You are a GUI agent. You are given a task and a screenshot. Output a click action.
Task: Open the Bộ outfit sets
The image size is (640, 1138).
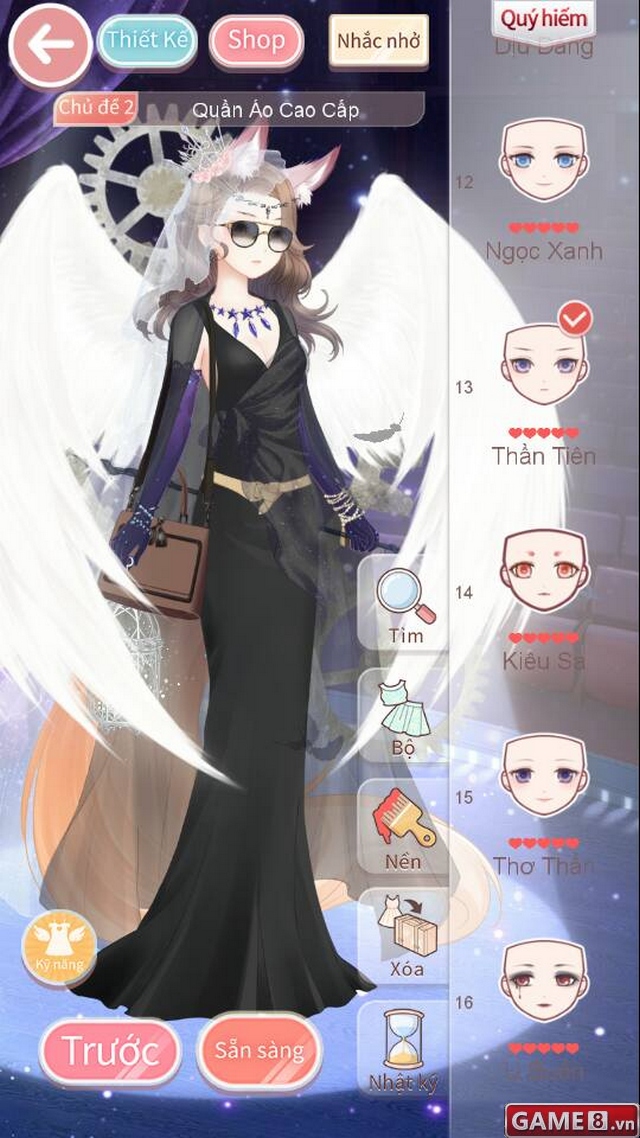coord(404,716)
